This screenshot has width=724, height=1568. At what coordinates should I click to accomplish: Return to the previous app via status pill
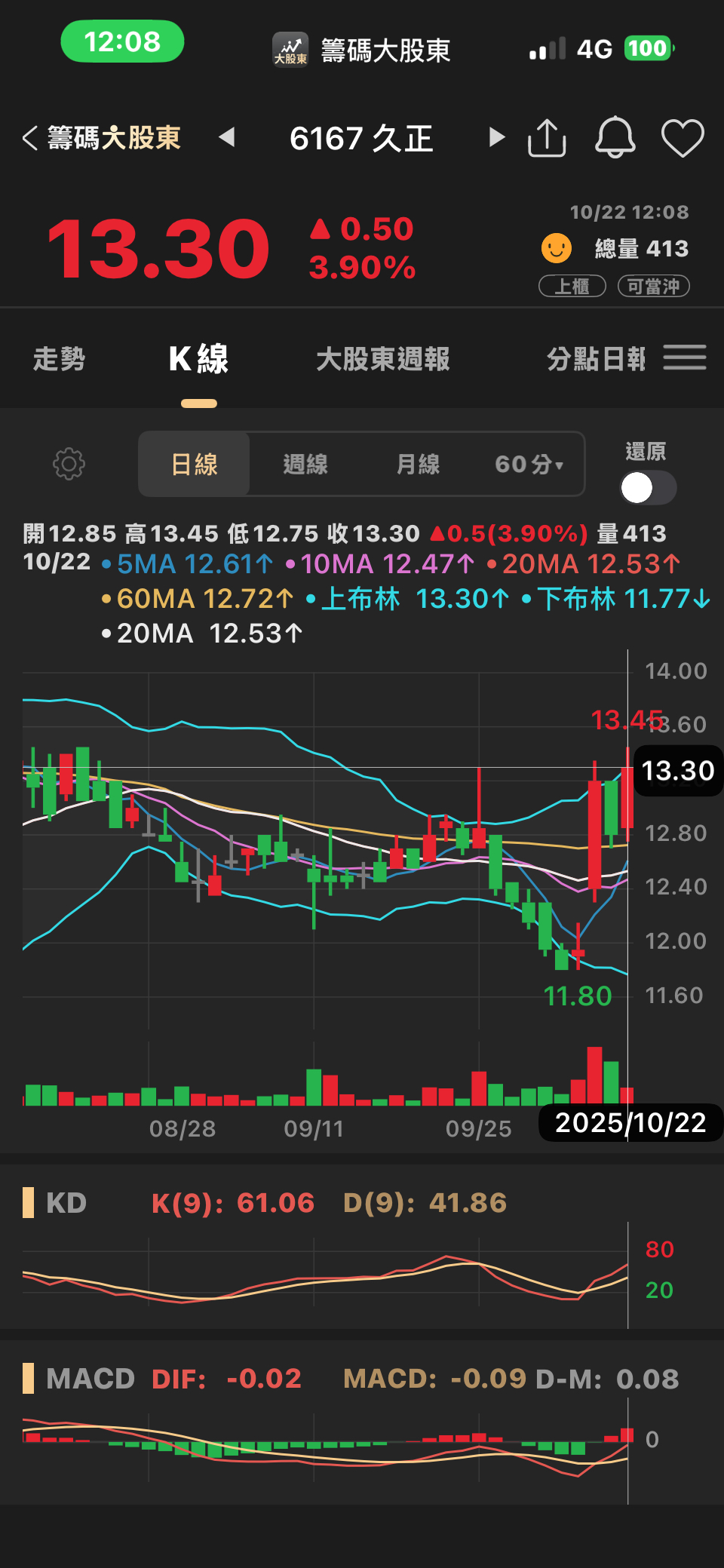(x=122, y=41)
